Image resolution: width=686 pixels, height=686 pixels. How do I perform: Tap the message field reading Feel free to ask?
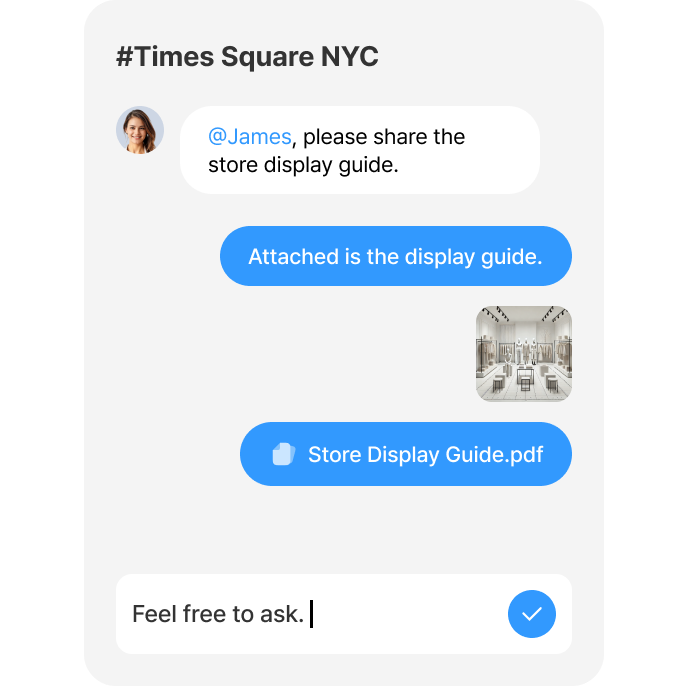point(306,614)
